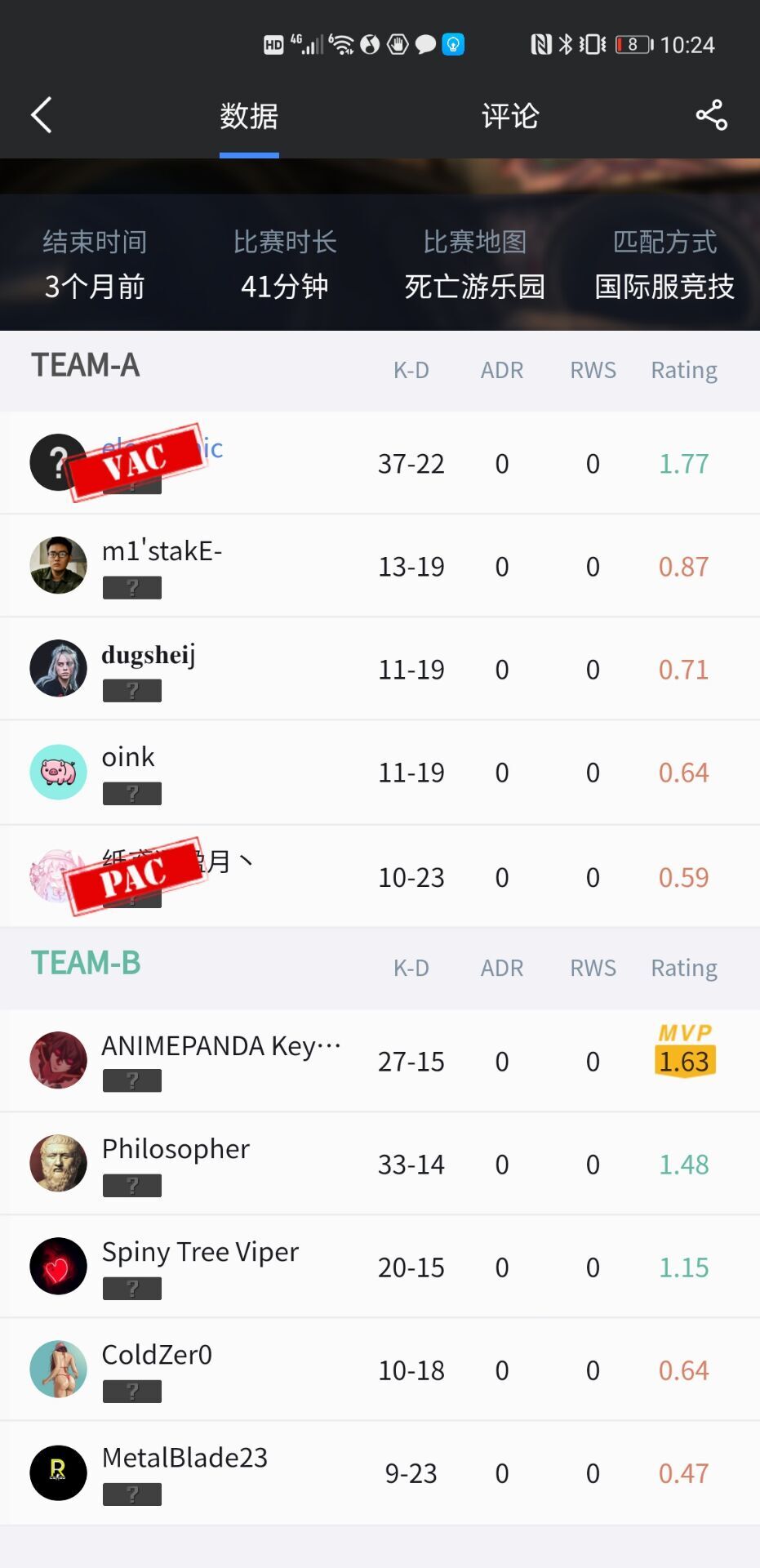
Task: Go back using the top-left arrow
Action: [41, 115]
